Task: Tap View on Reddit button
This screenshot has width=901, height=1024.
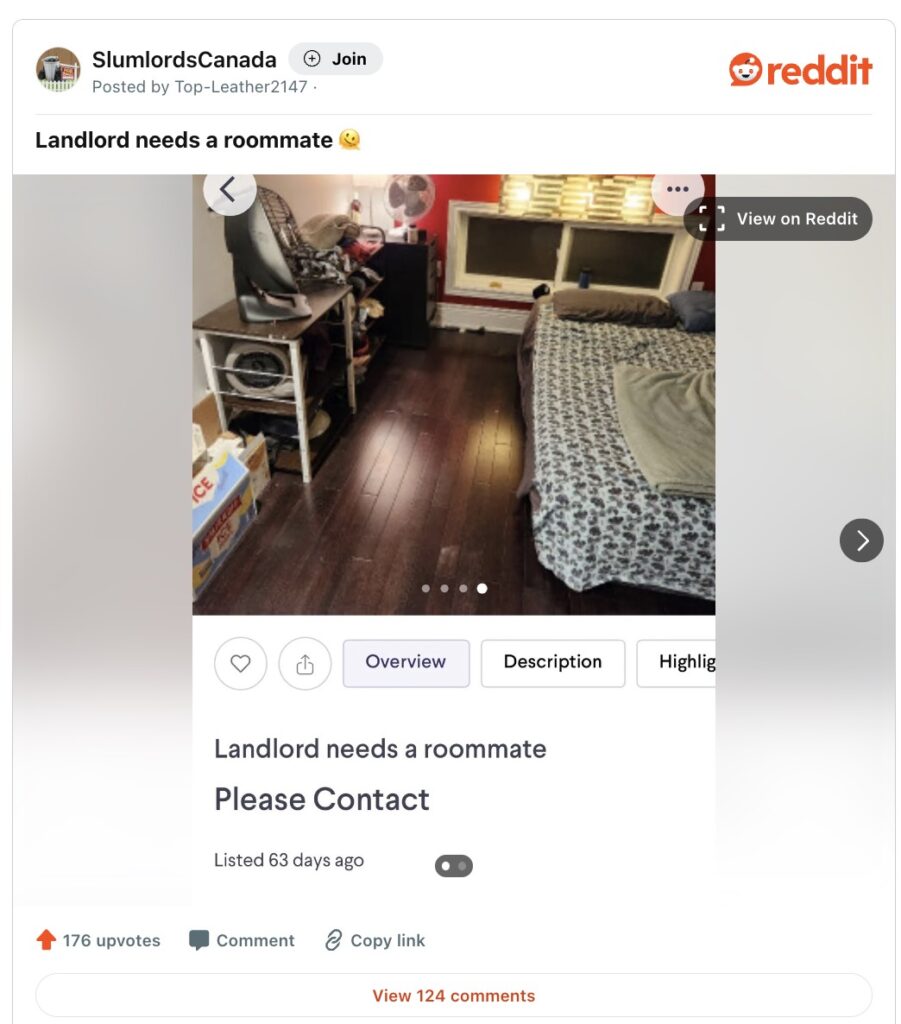Action: tap(778, 219)
